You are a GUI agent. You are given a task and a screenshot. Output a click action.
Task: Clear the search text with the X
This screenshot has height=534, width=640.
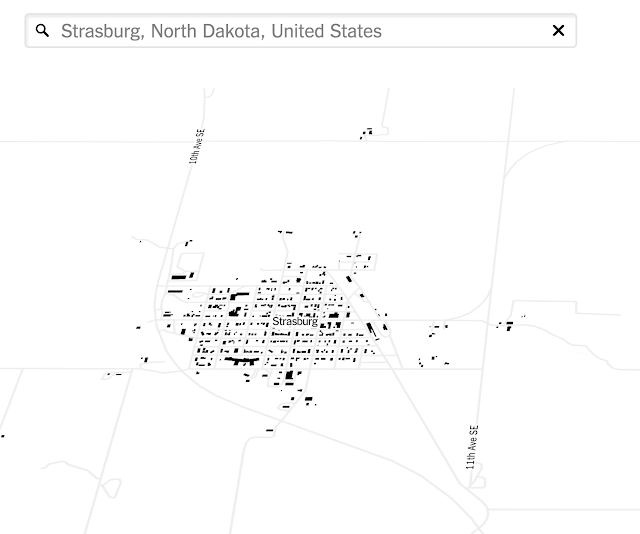tap(558, 31)
